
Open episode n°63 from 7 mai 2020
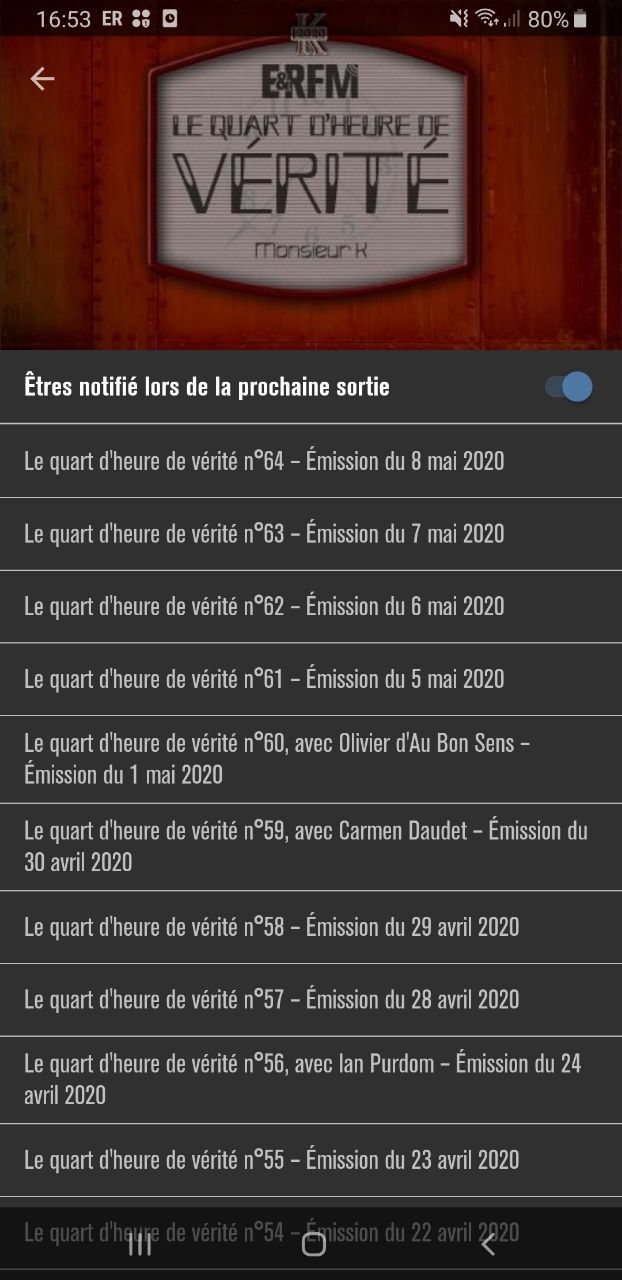pyautogui.click(x=311, y=534)
